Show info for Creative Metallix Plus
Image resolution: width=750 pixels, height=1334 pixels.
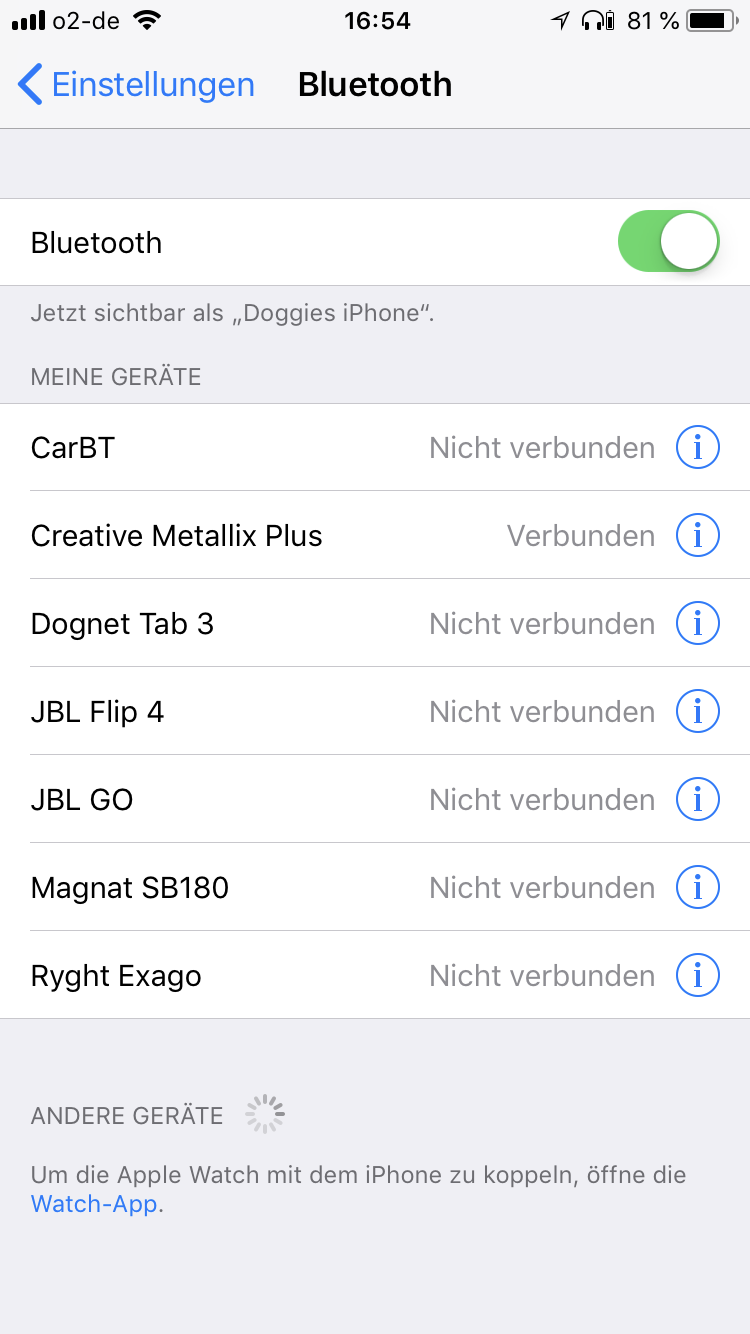click(697, 536)
